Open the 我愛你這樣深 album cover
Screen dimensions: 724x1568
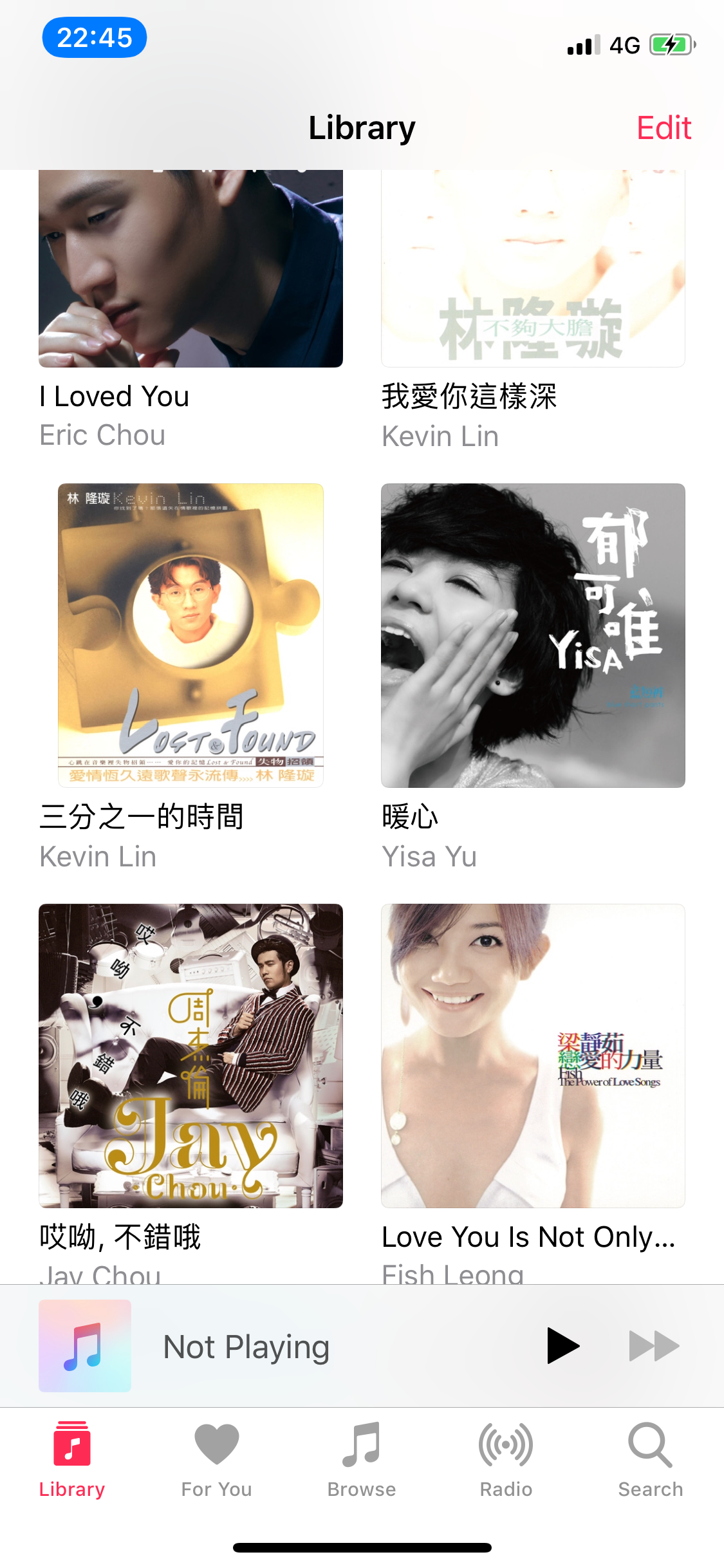(x=533, y=270)
